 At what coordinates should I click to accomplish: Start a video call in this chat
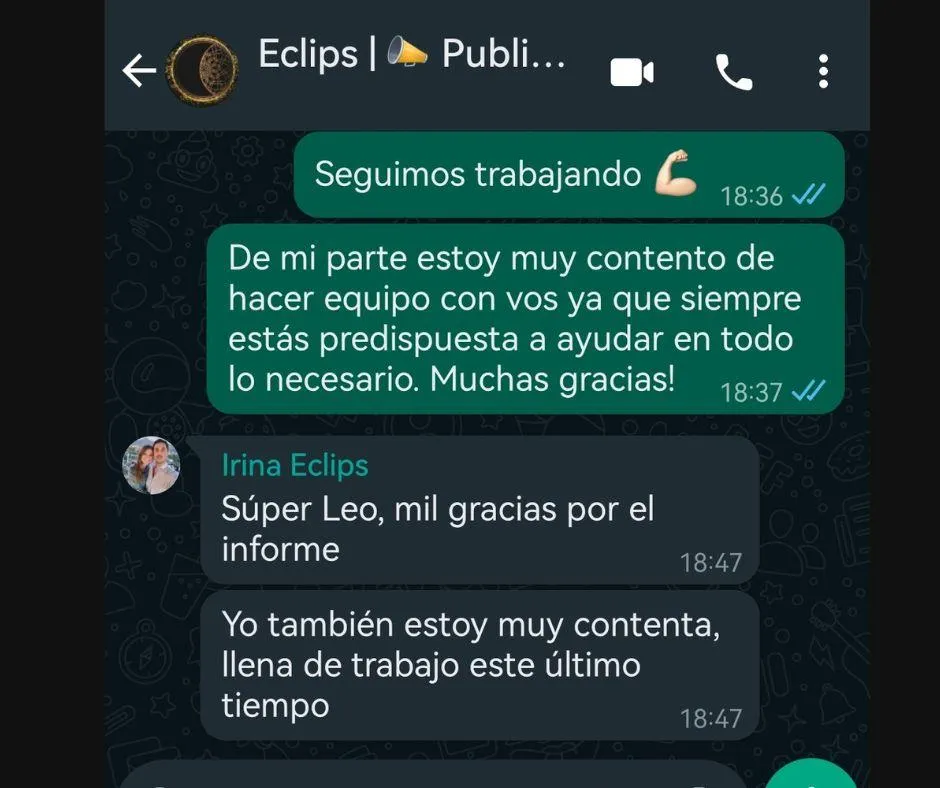pyautogui.click(x=632, y=72)
